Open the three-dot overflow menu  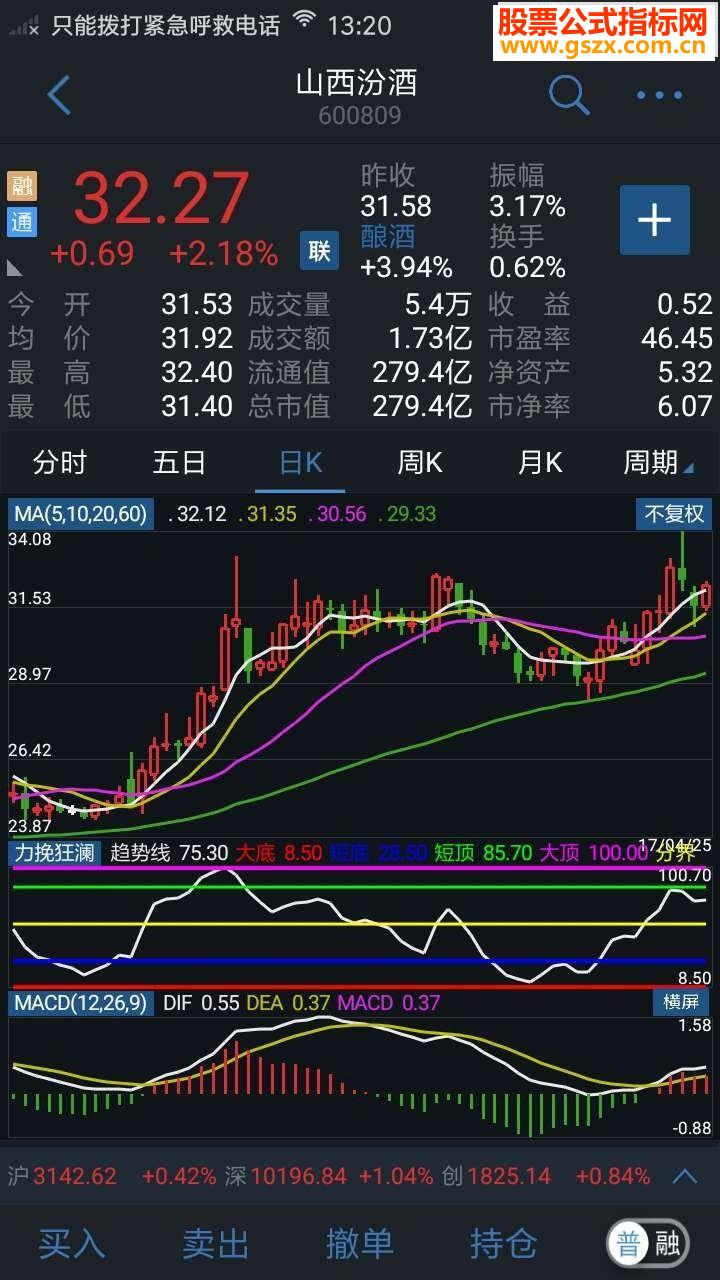(659, 96)
